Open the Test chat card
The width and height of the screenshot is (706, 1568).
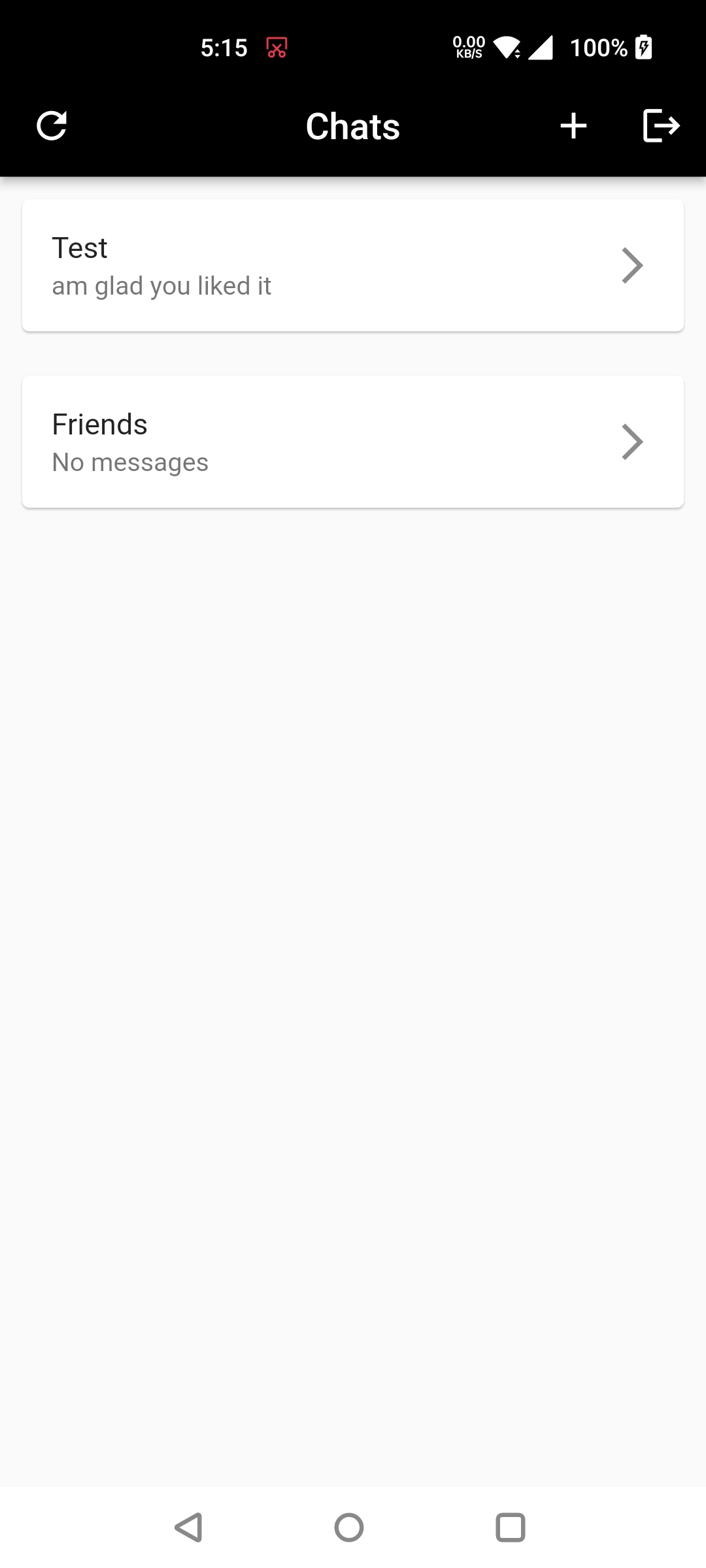pyautogui.click(x=353, y=265)
